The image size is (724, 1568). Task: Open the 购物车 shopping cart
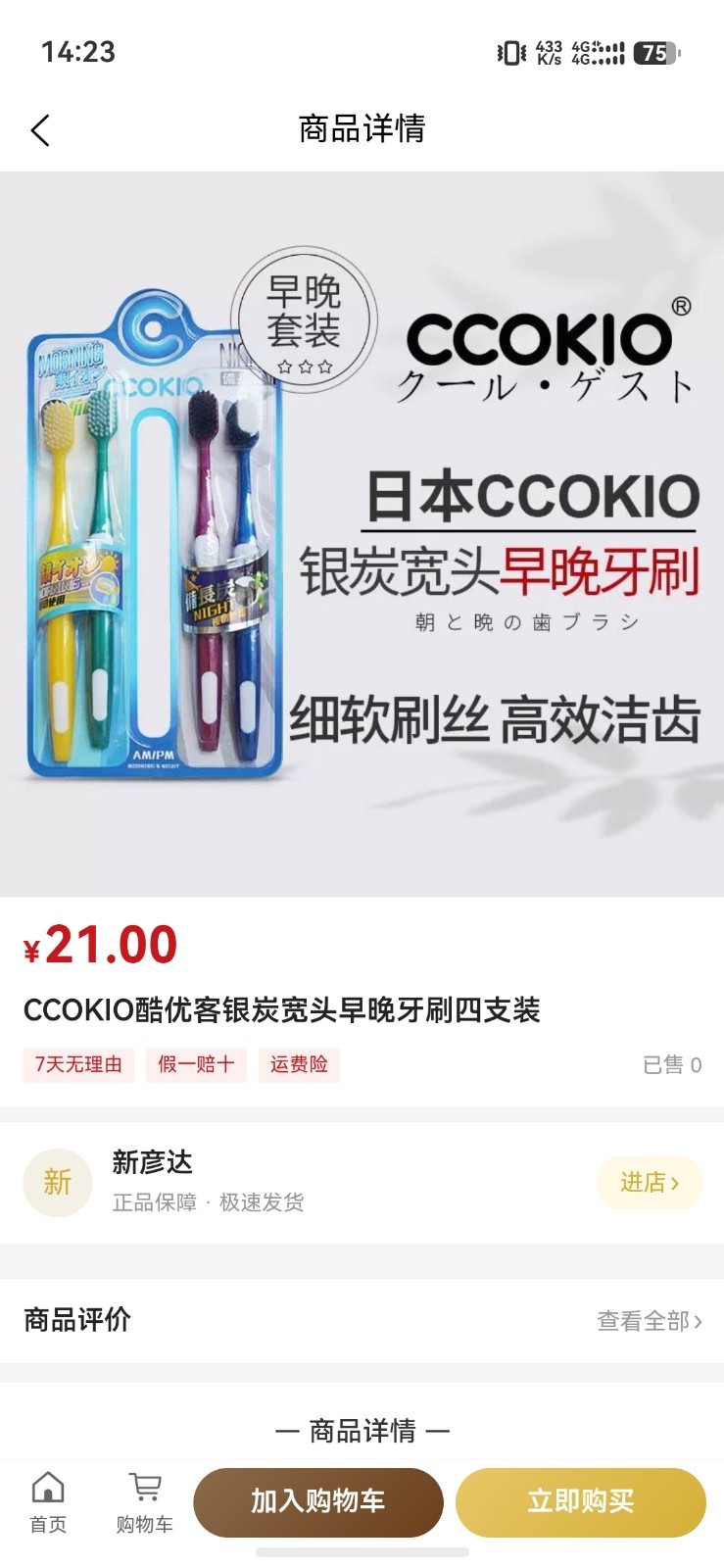coord(145,1502)
